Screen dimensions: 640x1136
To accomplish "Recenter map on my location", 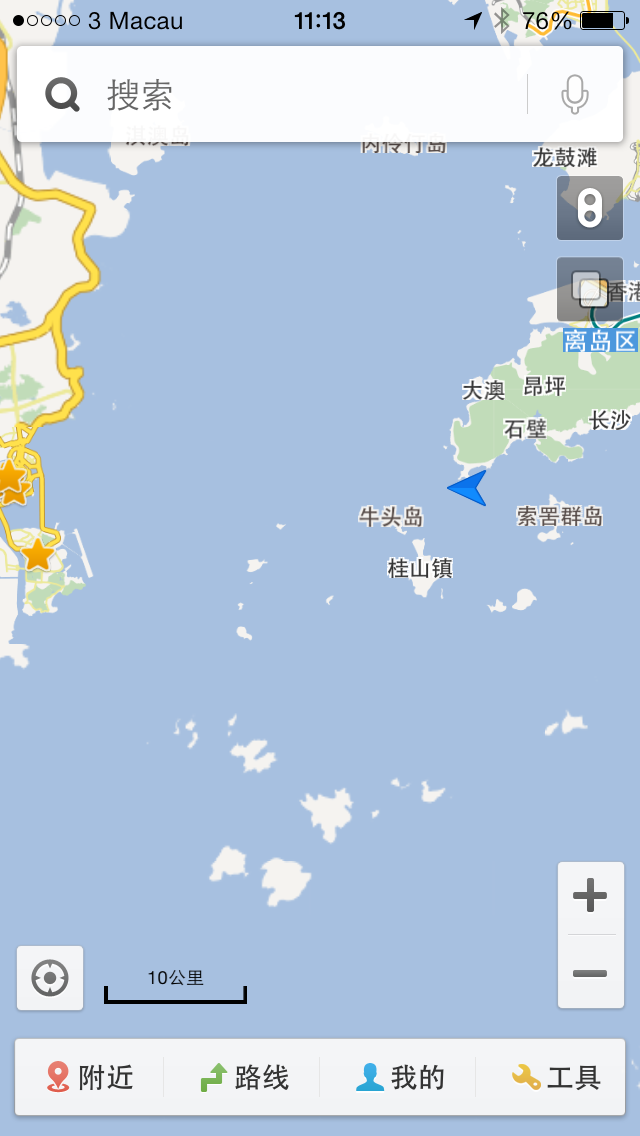I will click(50, 977).
